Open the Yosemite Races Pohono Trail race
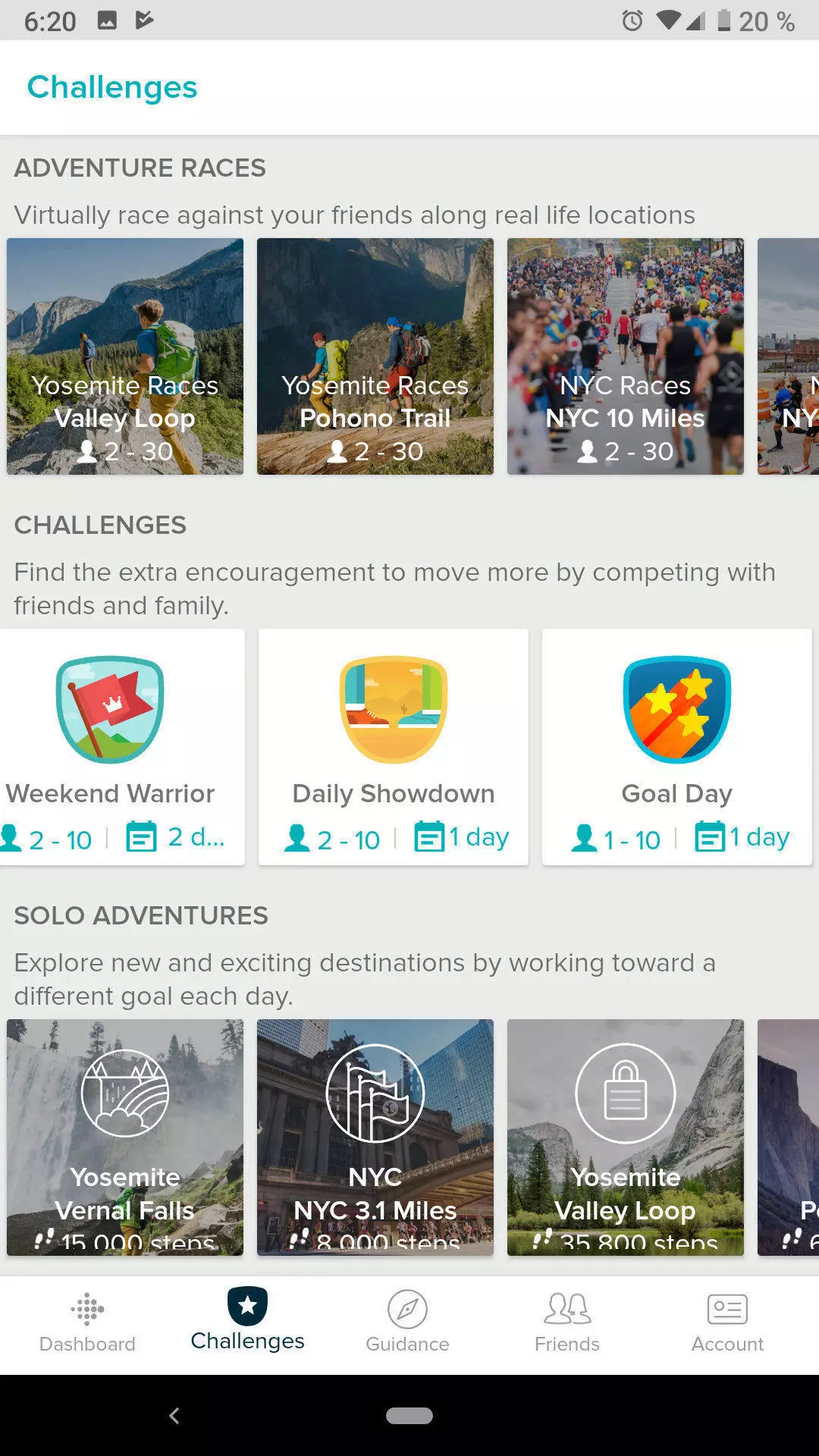This screenshot has width=819, height=1456. tap(375, 356)
